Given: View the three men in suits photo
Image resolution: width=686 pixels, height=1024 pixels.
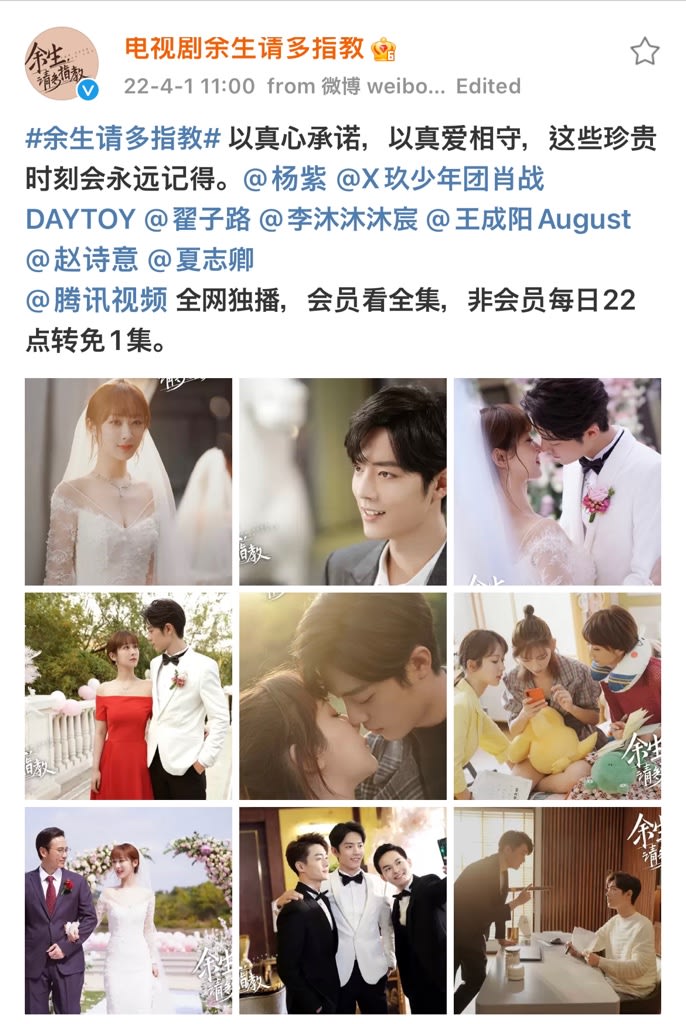Looking at the screenshot, I should [343, 910].
